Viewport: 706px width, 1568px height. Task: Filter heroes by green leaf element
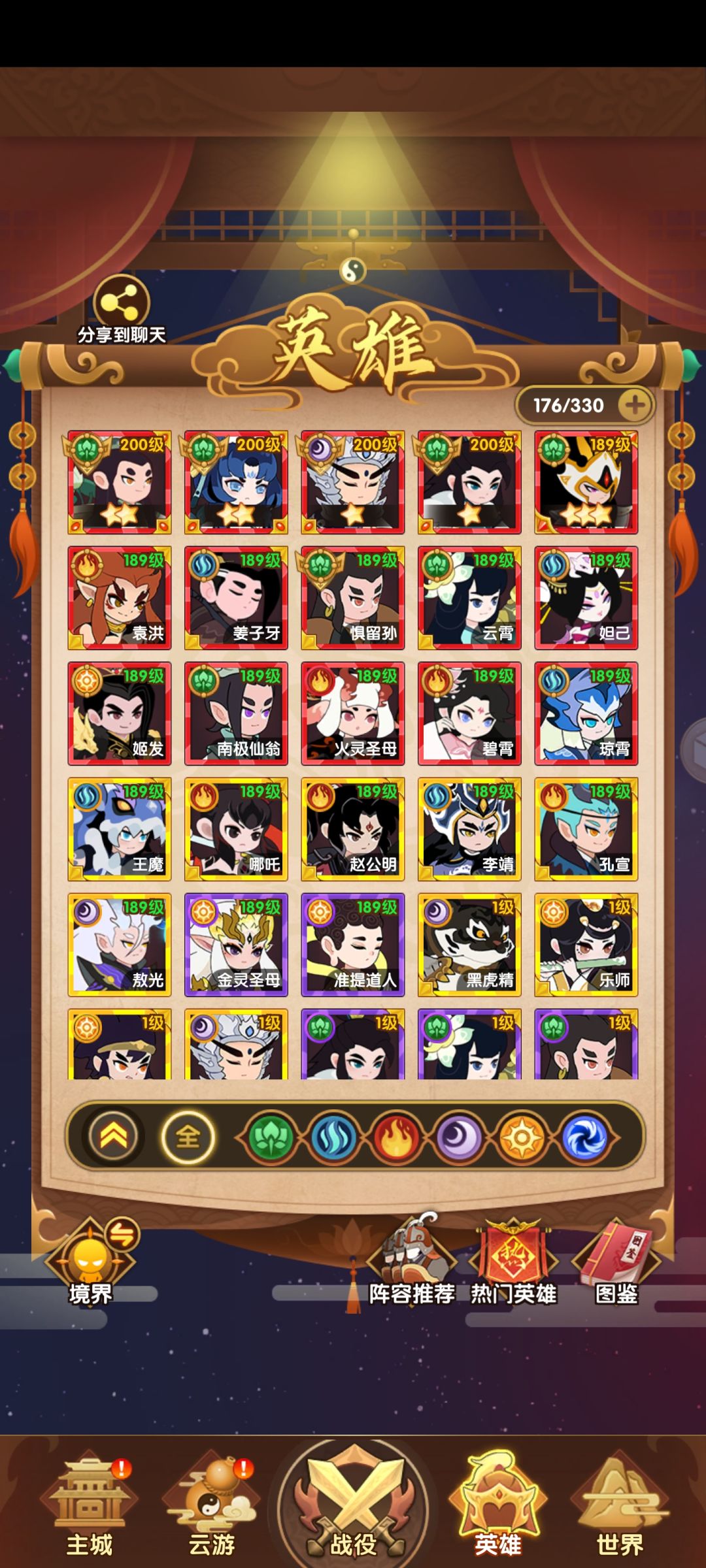tap(270, 1137)
